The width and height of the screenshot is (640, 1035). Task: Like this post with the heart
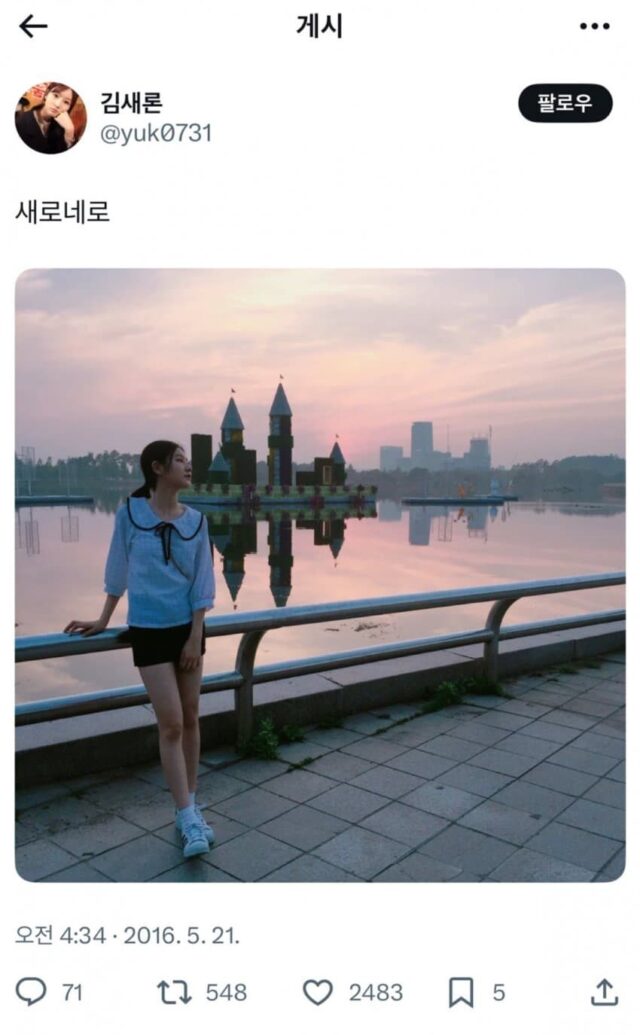(x=318, y=991)
